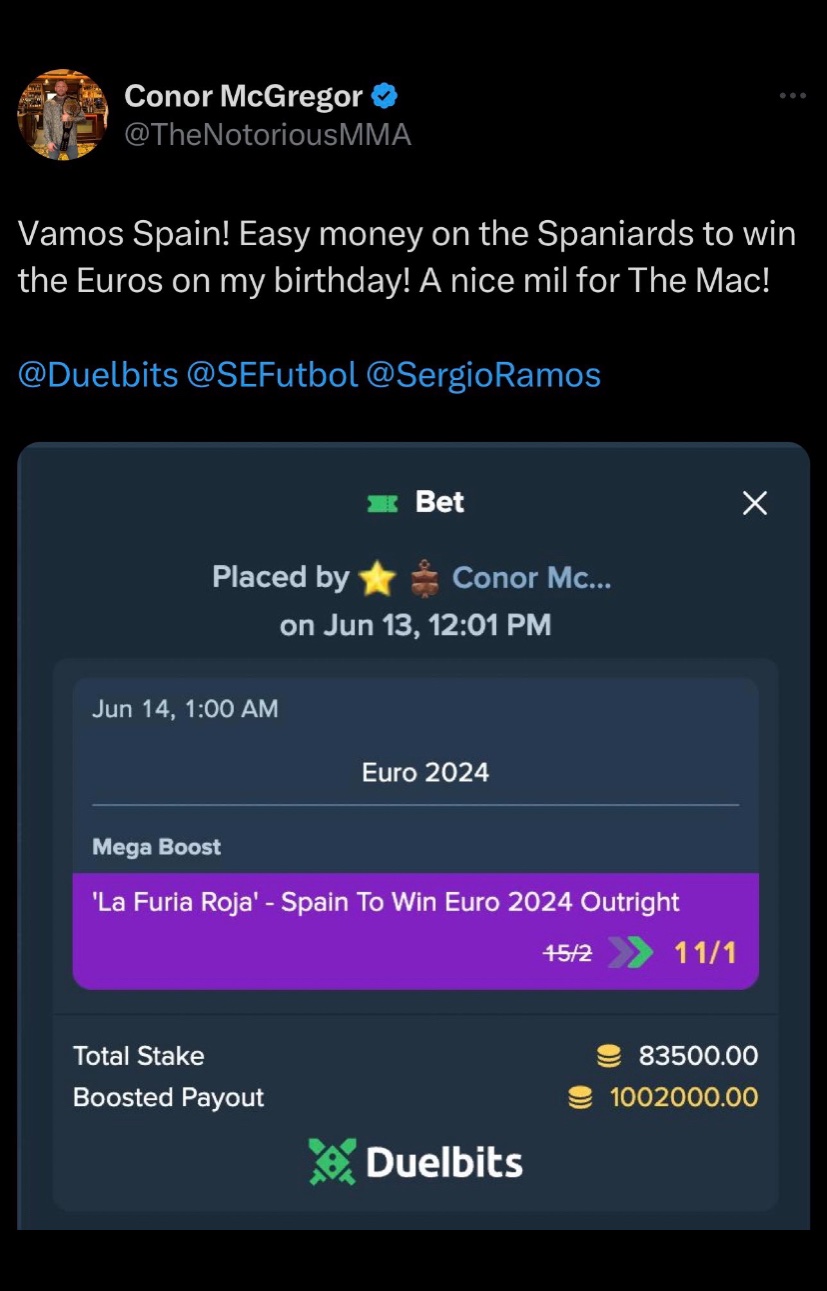Open the @TheNotoriousMMA profile
The image size is (827, 1291).
pyautogui.click(x=267, y=135)
